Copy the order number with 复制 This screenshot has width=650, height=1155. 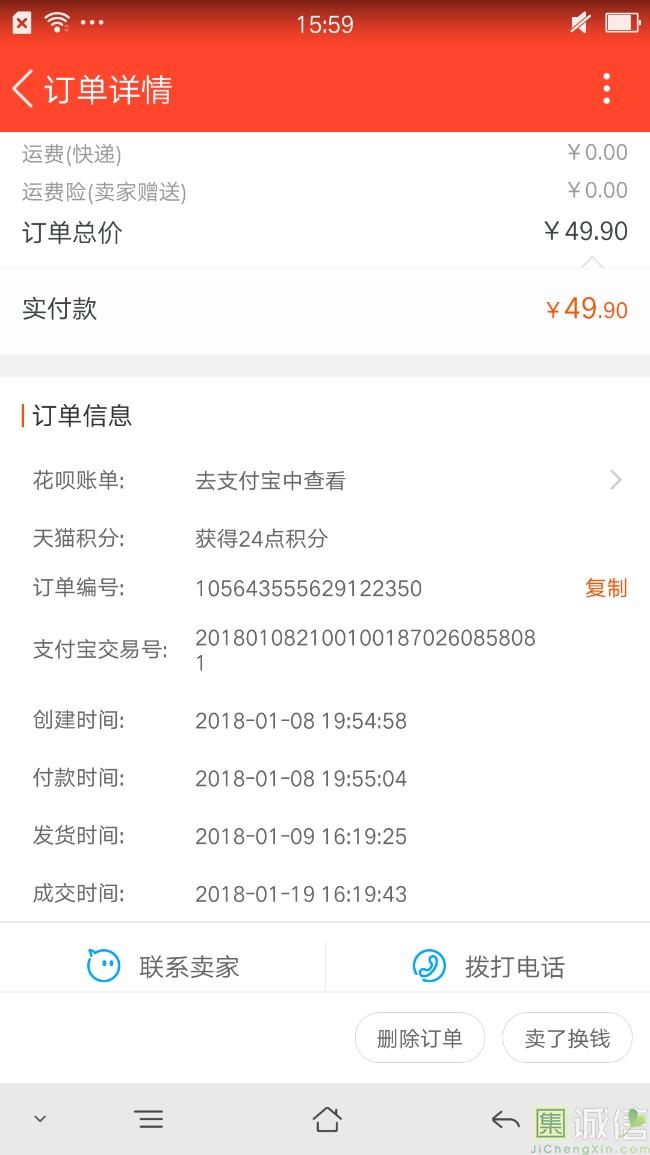(606, 588)
